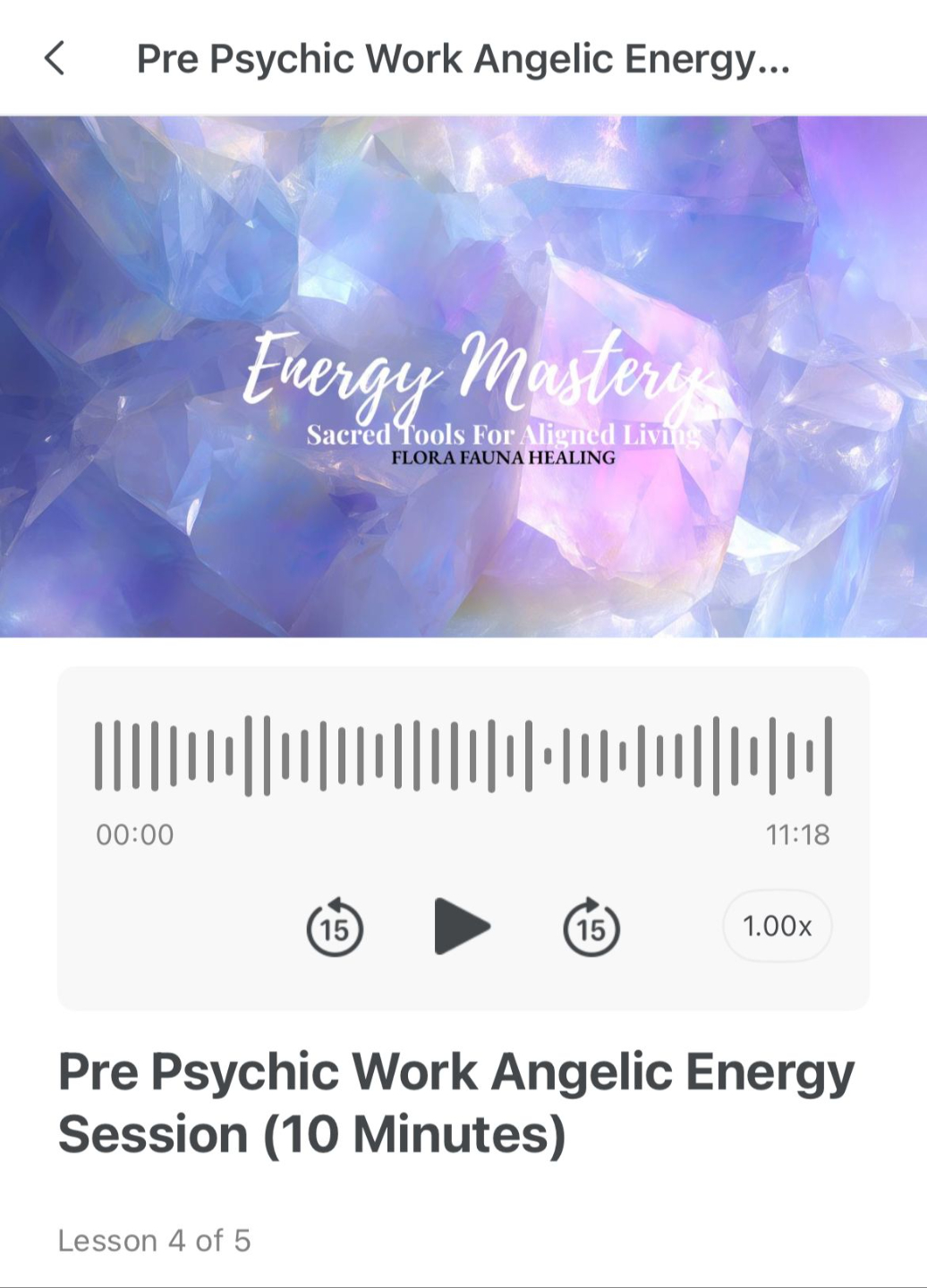
Task: Play the angelic energy session audio
Action: pyautogui.click(x=461, y=927)
